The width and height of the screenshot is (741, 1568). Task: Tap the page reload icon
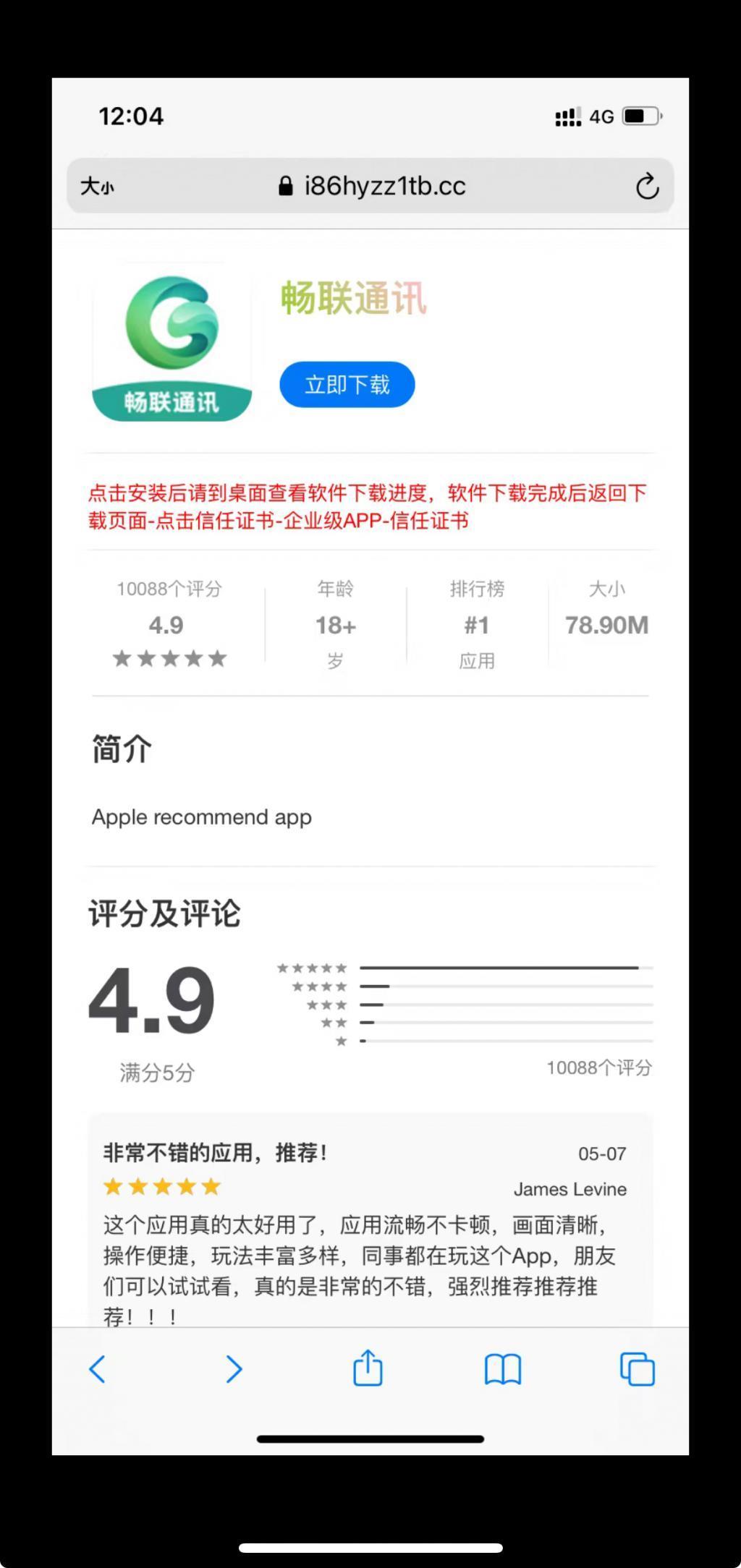pyautogui.click(x=647, y=186)
